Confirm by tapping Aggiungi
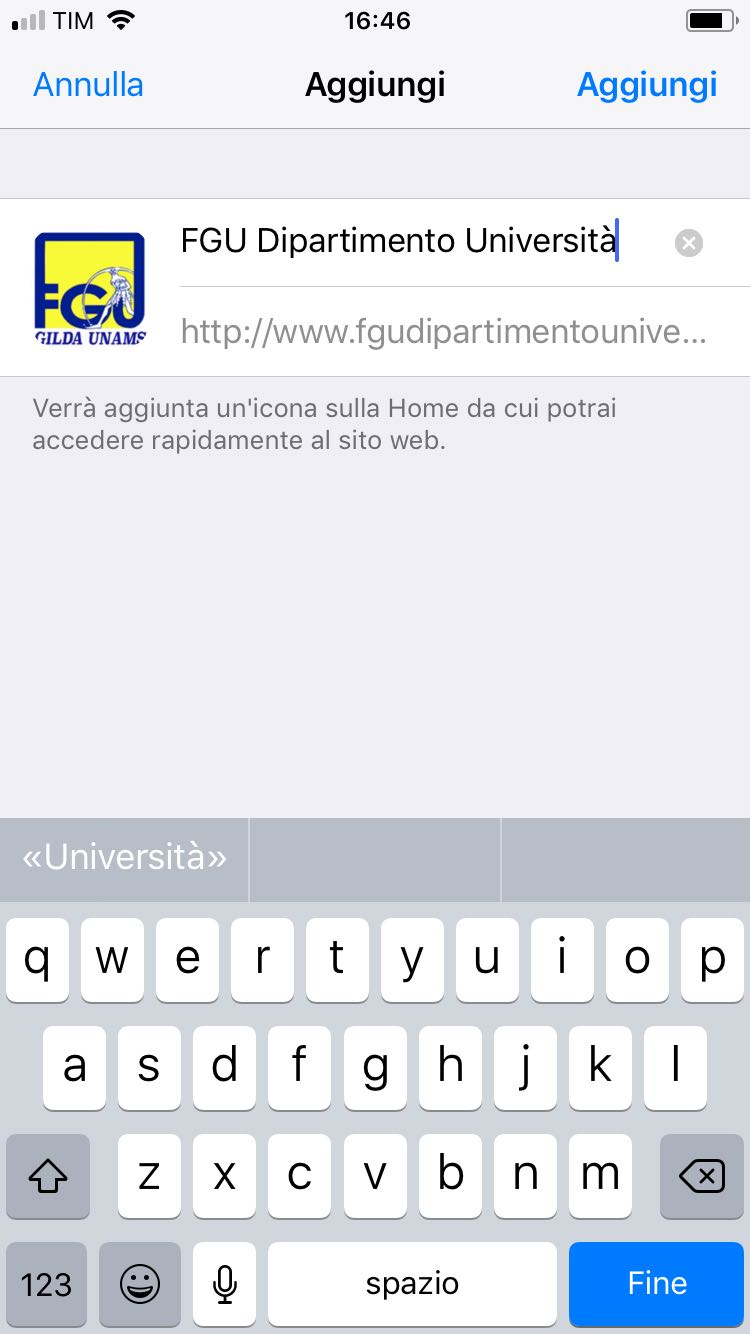 coord(647,85)
